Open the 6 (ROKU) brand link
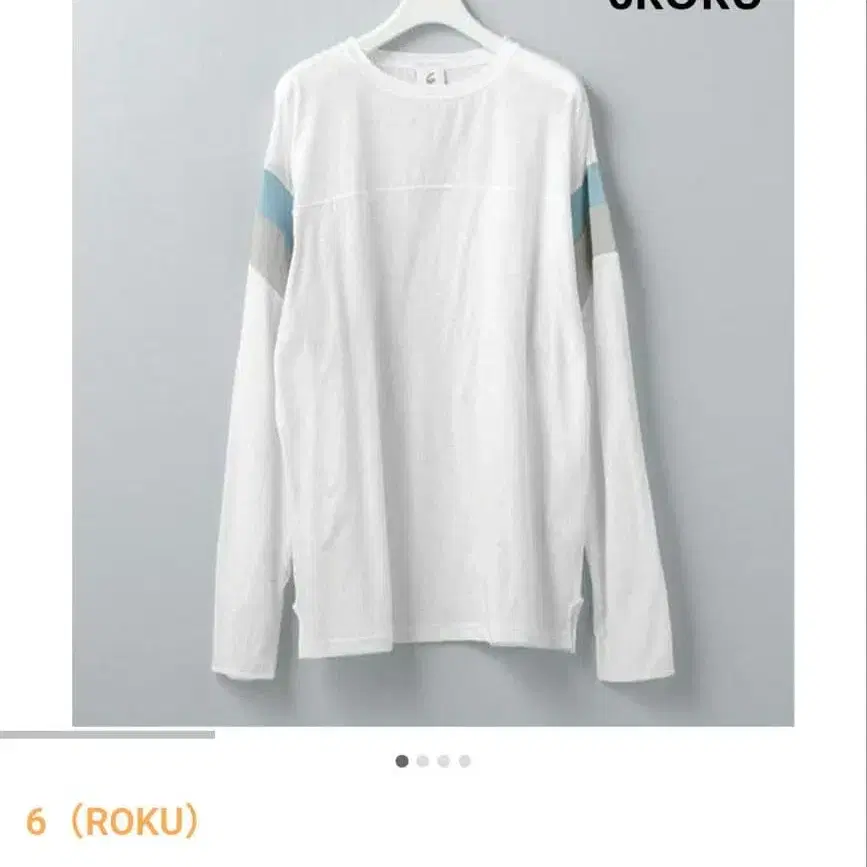 113,822
